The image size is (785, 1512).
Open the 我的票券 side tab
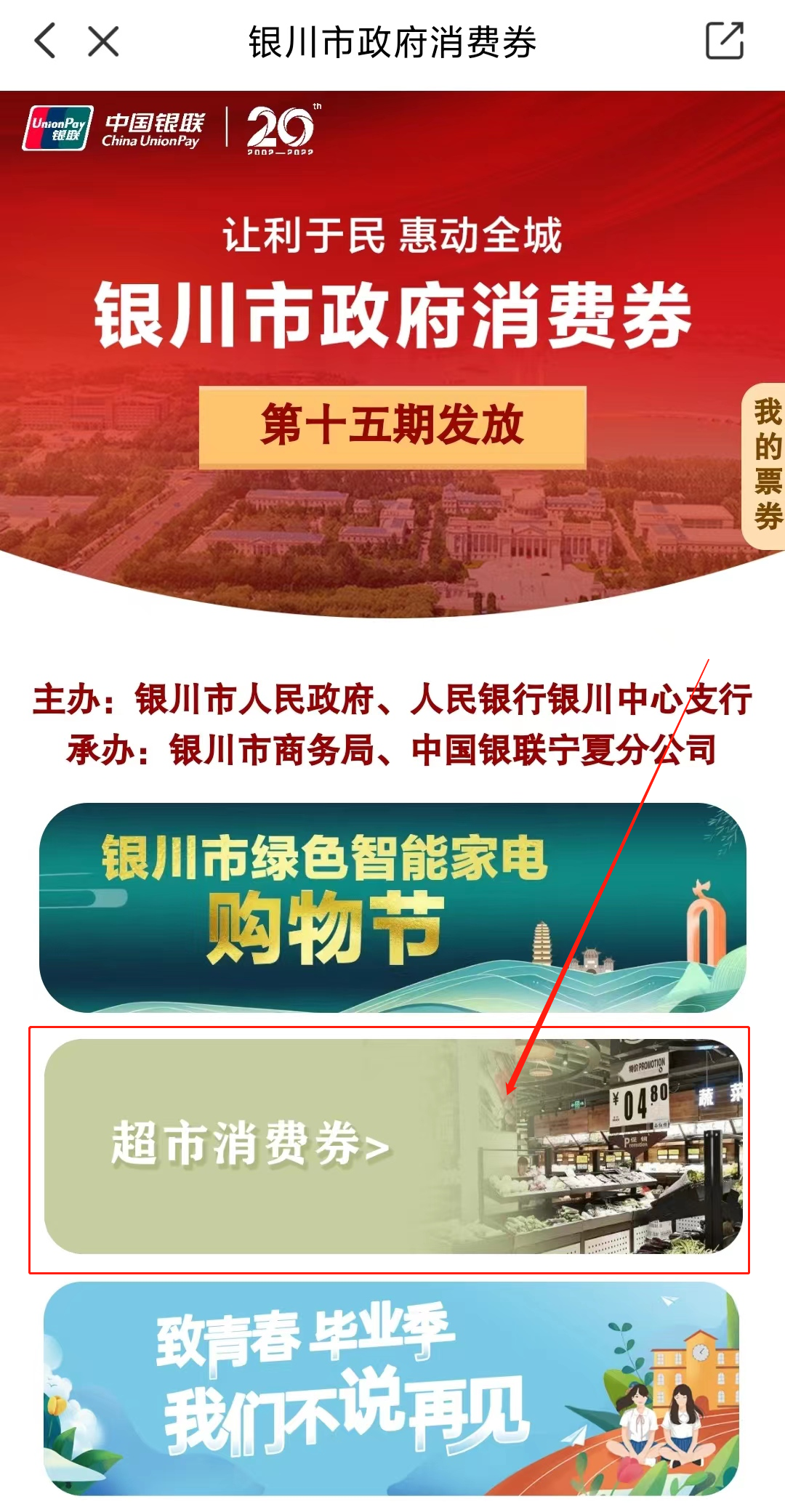point(766,465)
